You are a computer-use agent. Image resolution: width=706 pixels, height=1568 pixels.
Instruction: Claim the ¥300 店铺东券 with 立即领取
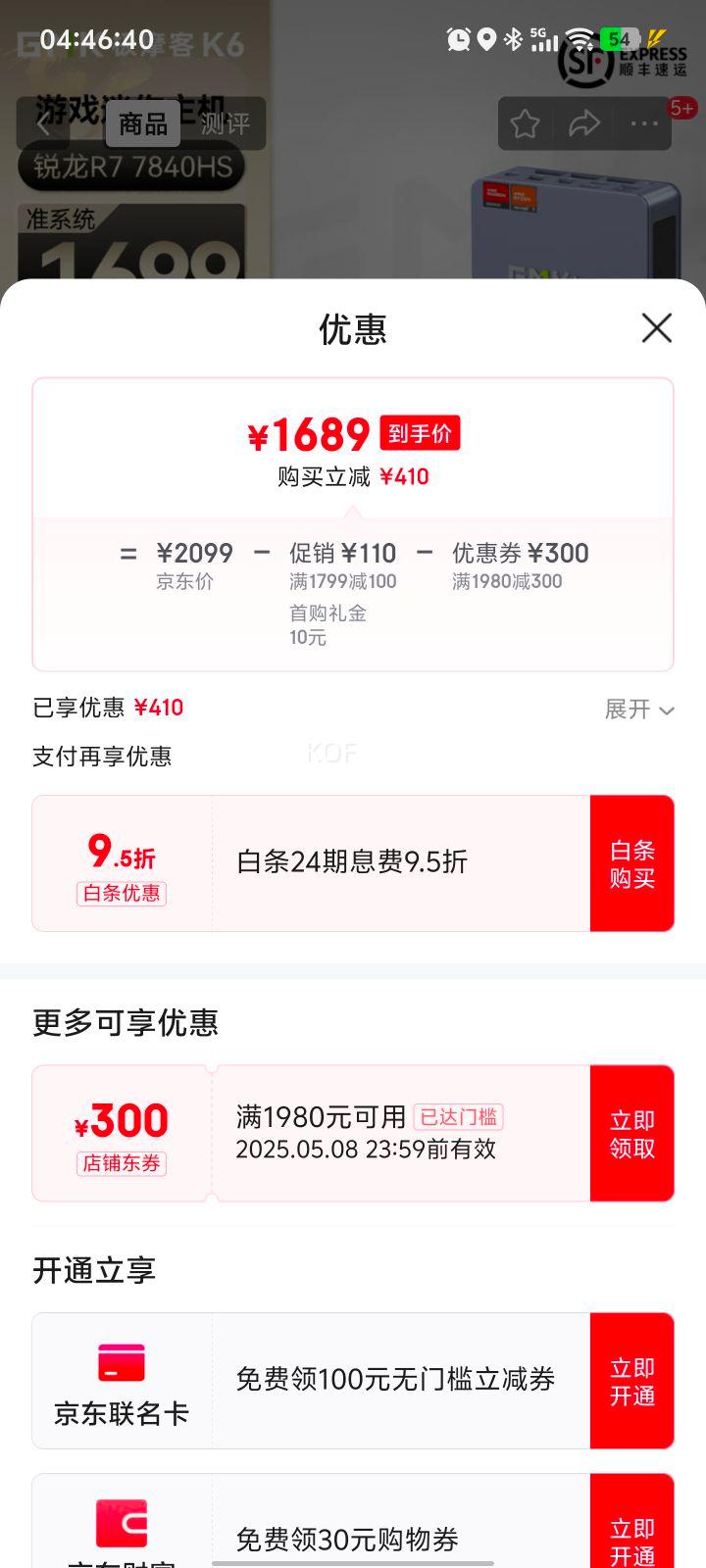632,1133
